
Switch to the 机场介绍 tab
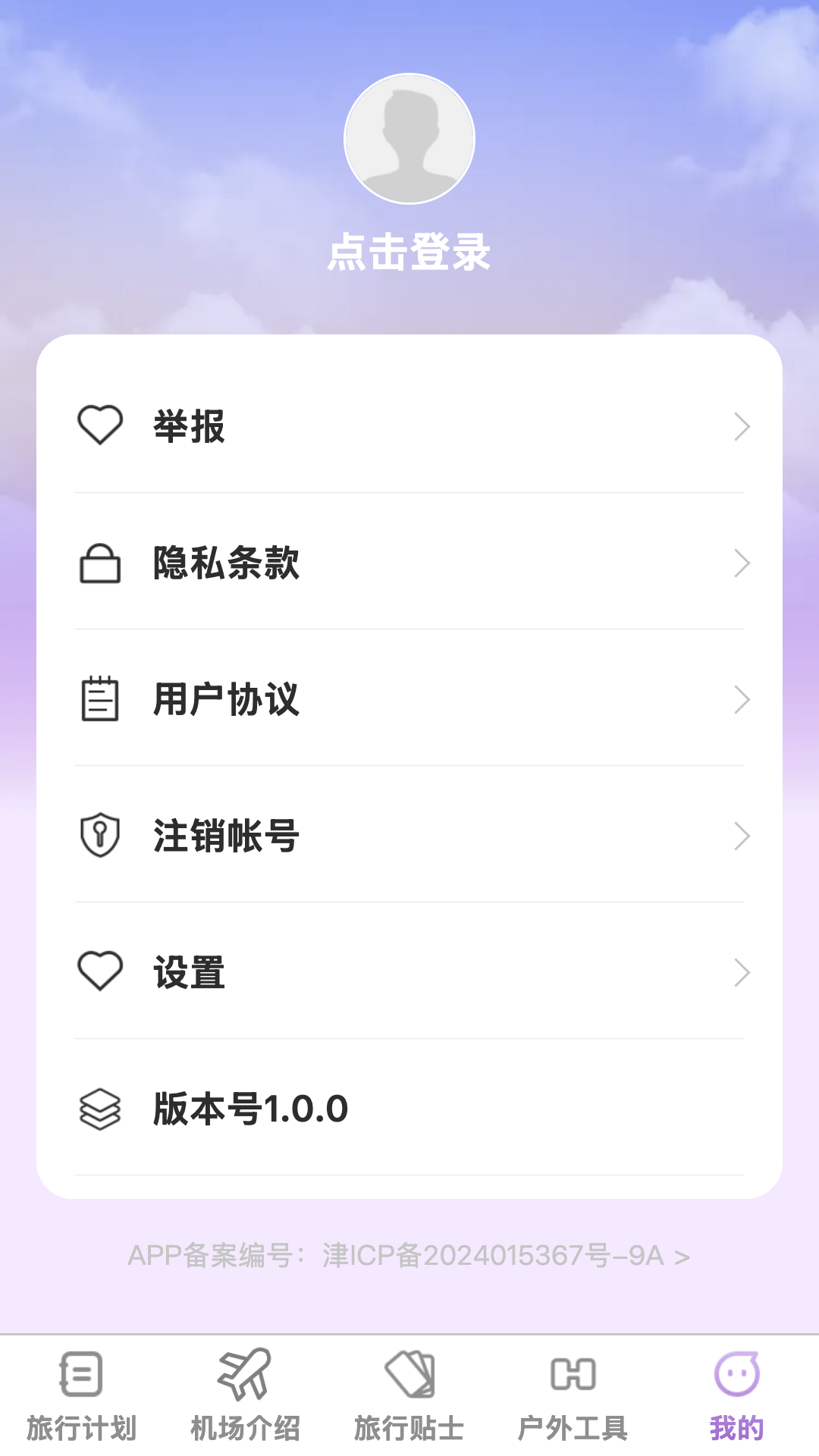click(245, 1395)
